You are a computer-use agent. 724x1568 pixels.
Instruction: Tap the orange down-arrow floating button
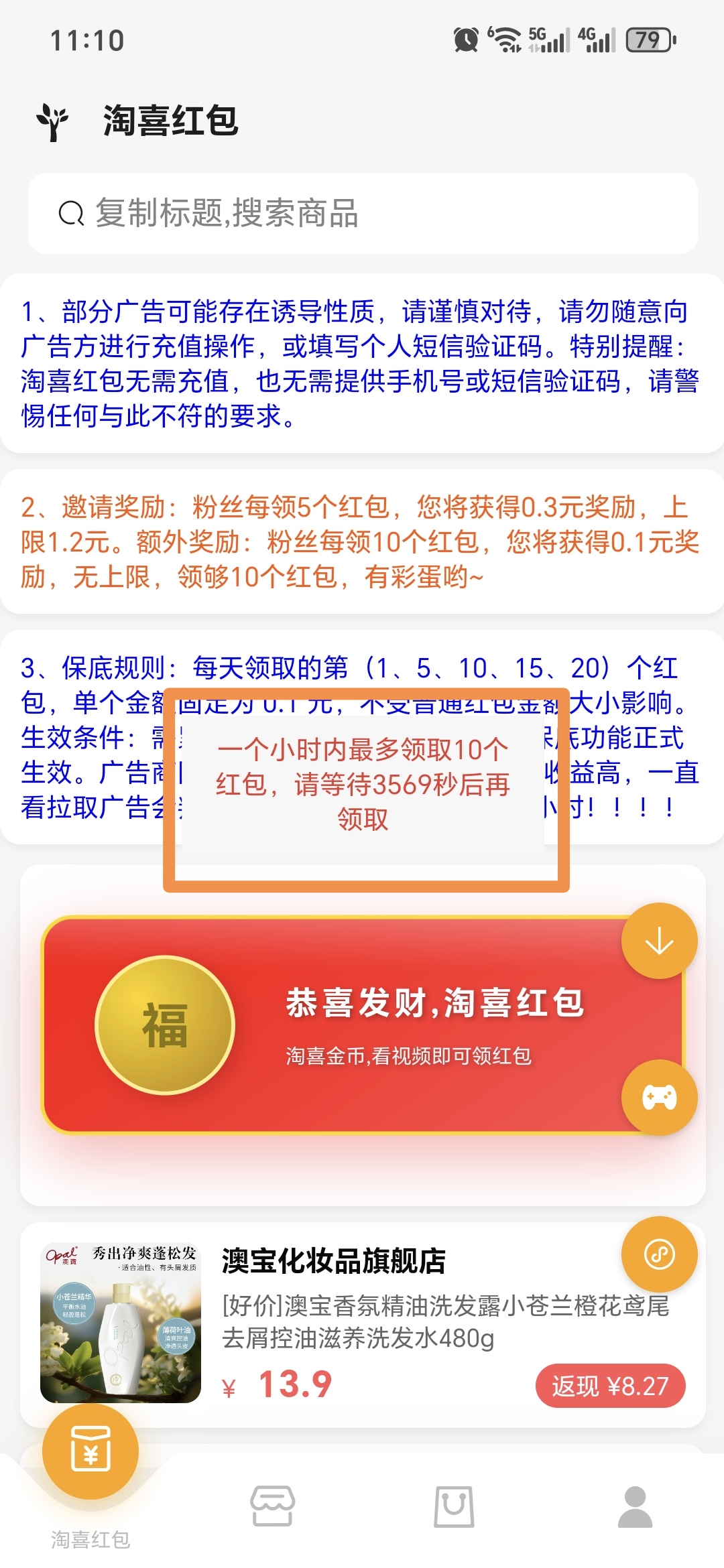coord(659,941)
